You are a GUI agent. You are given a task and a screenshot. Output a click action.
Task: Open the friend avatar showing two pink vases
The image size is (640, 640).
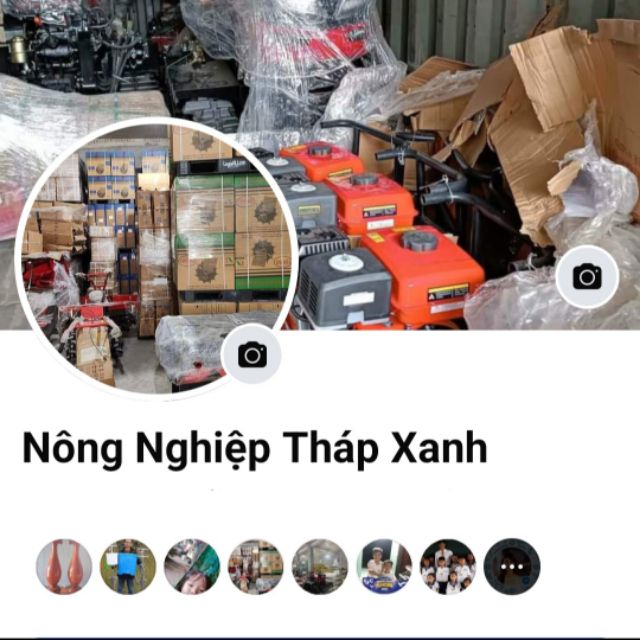click(64, 567)
